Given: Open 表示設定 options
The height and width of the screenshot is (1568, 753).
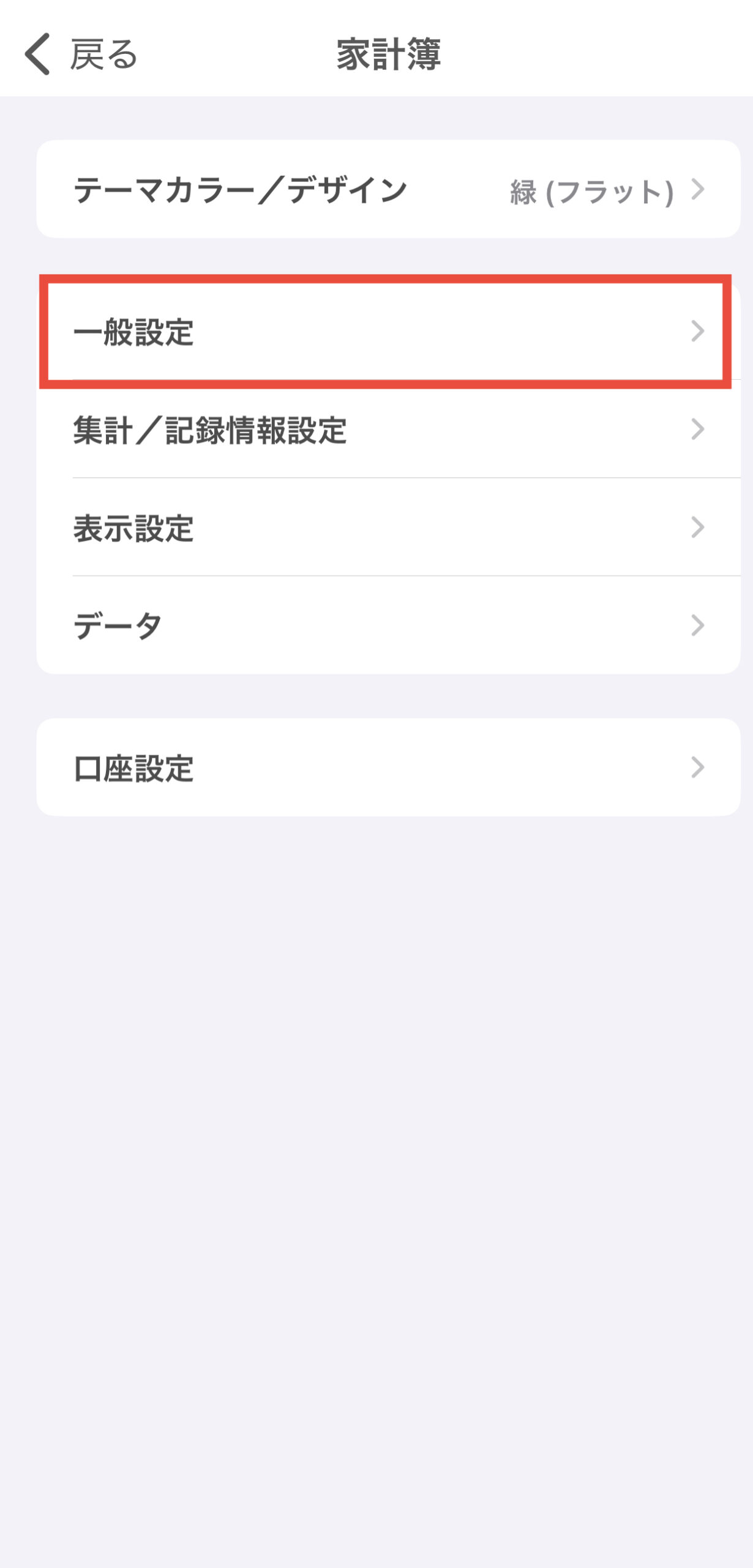Looking at the screenshot, I should point(388,527).
